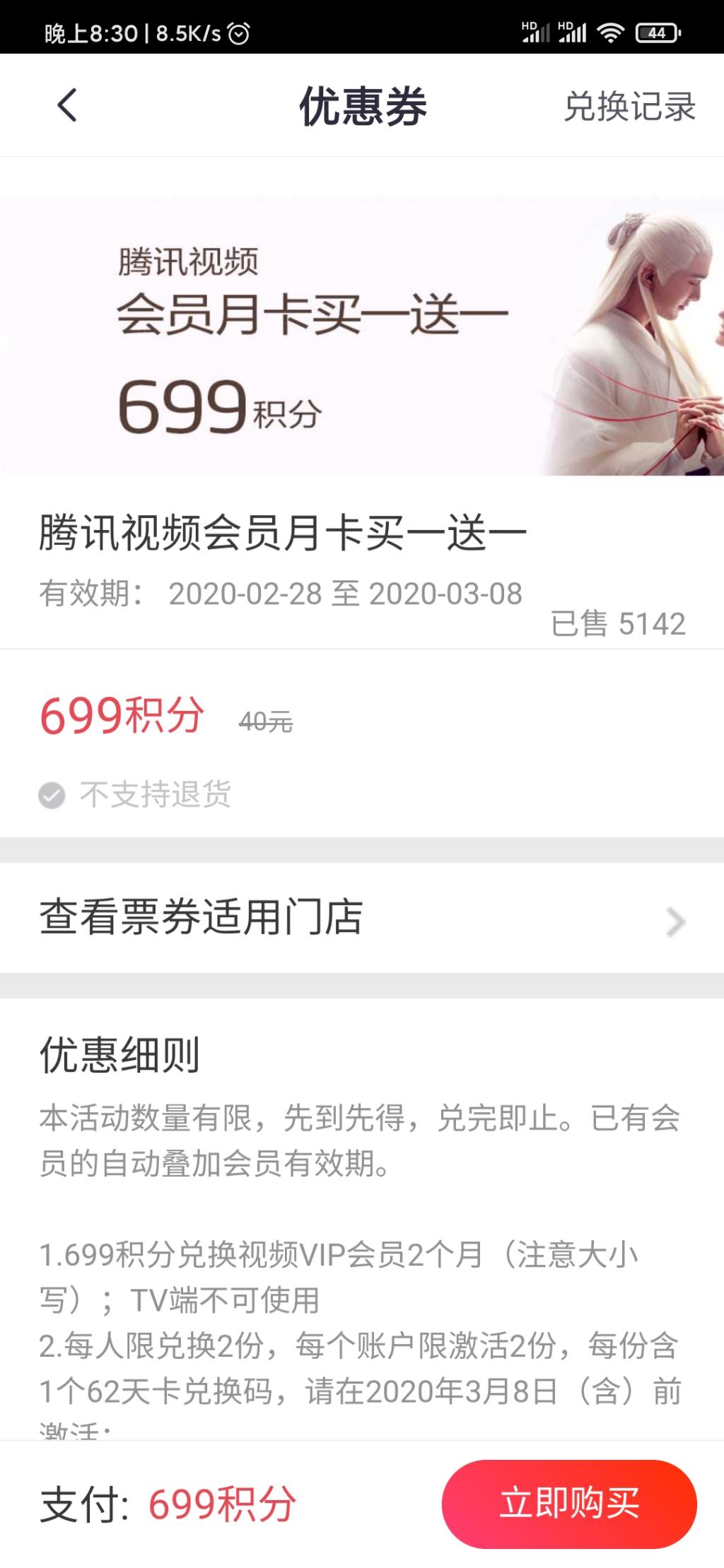Tap 立即购买 to buy the coupon

point(569,1503)
